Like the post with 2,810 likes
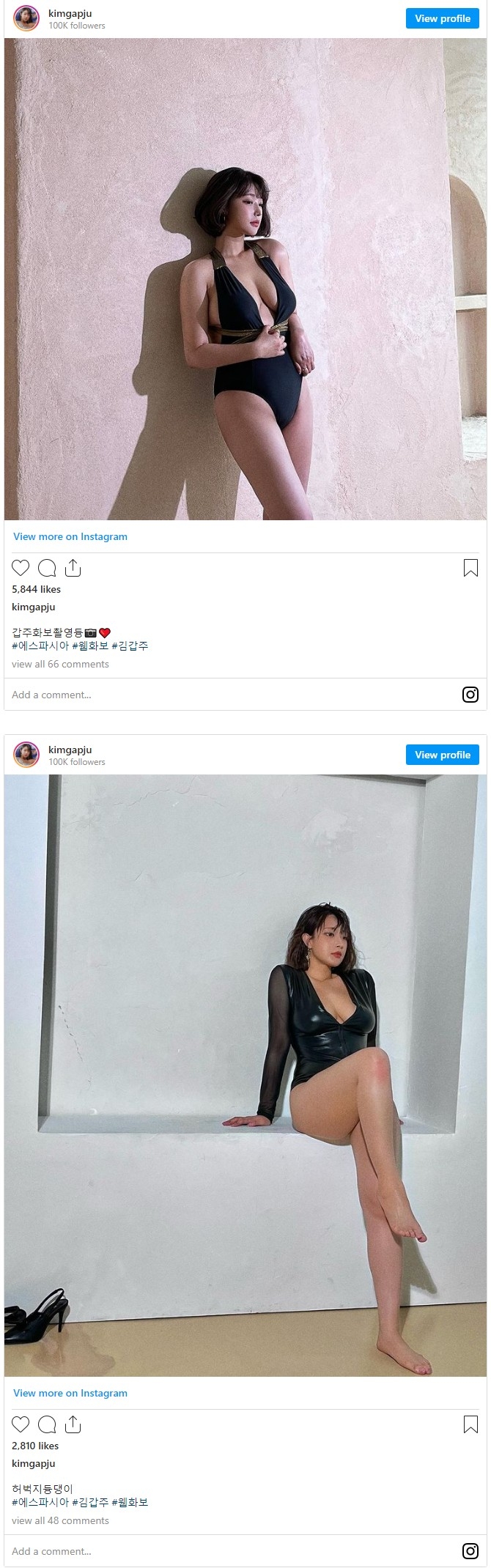The width and height of the screenshot is (491, 1568). point(21,1424)
